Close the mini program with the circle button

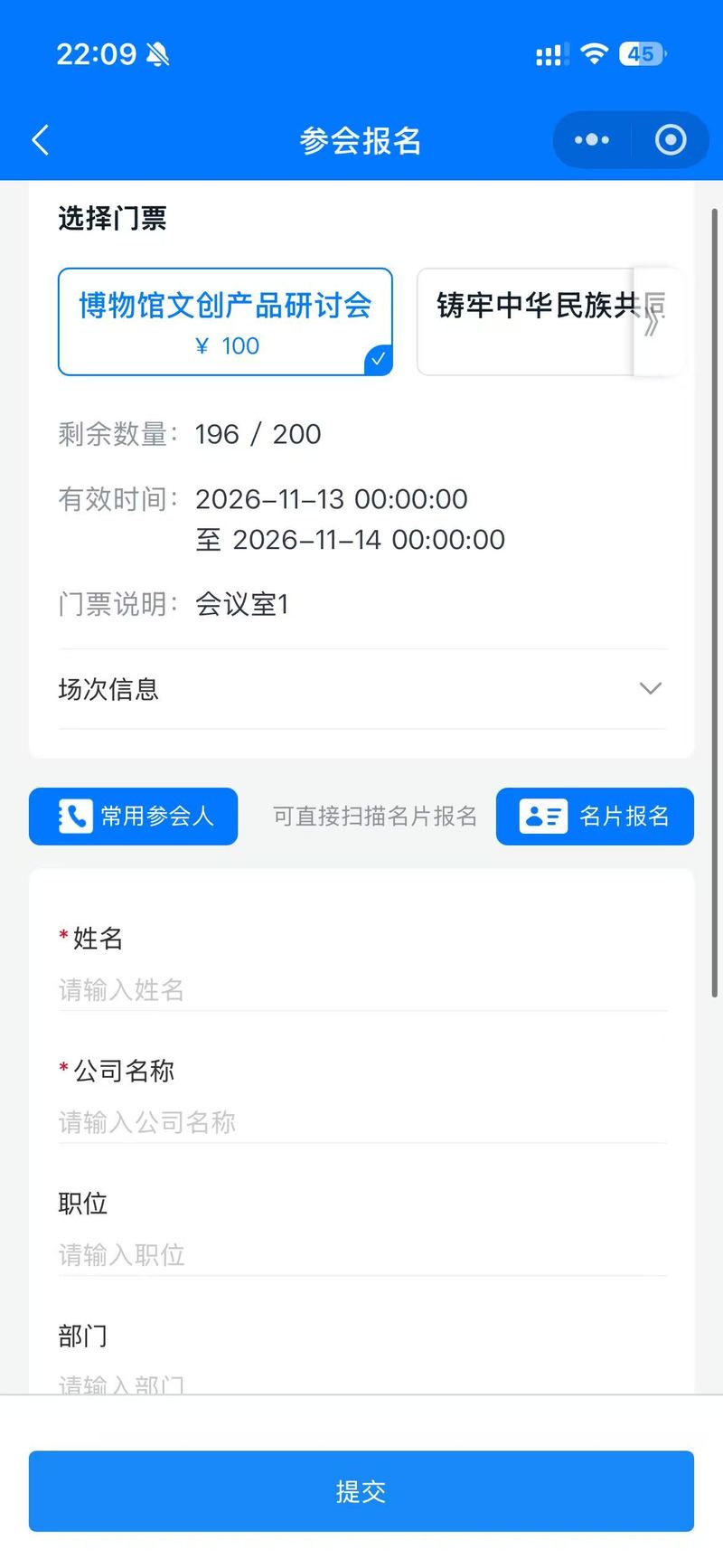point(671,140)
